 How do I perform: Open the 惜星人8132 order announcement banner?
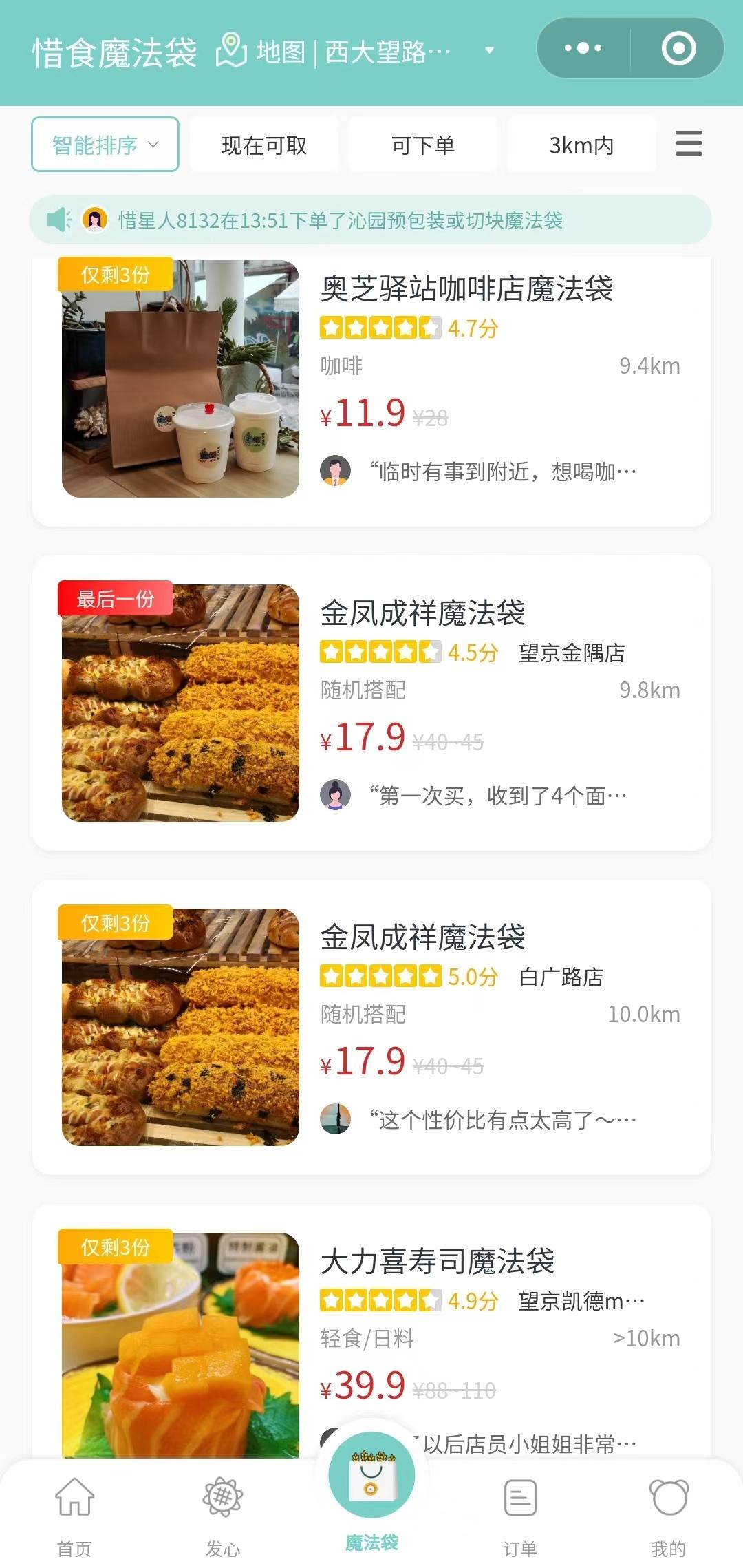[x=370, y=220]
